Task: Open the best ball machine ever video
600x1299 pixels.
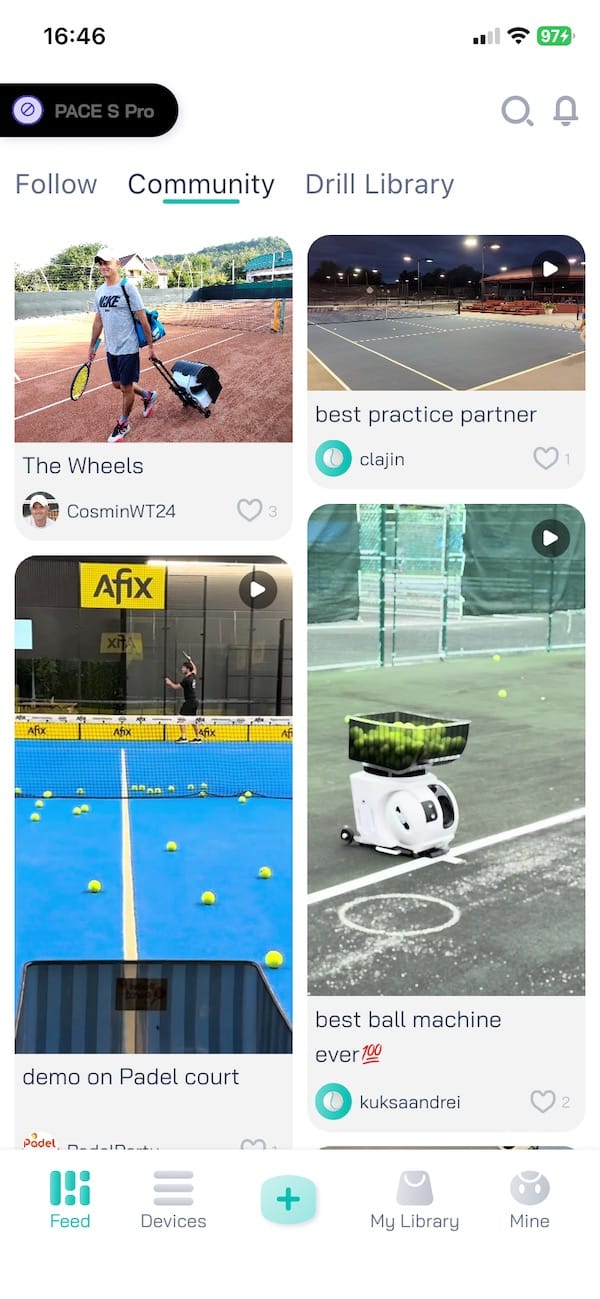Action: pos(446,749)
